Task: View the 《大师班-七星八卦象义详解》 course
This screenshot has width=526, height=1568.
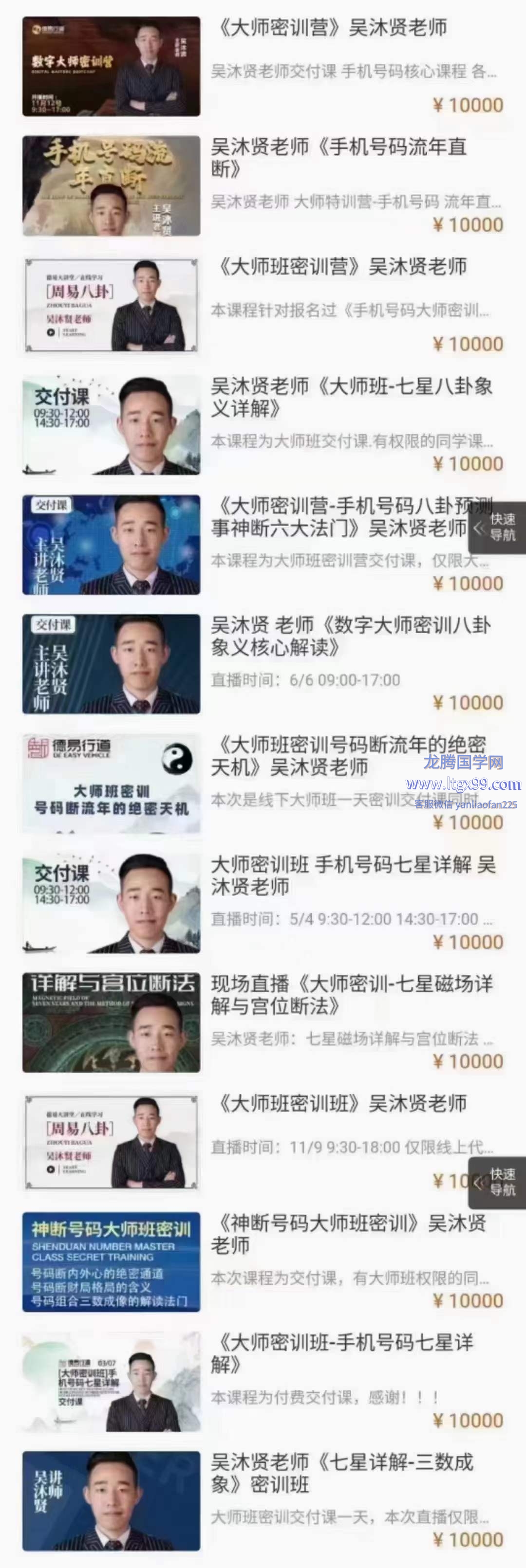Action: 351,397
